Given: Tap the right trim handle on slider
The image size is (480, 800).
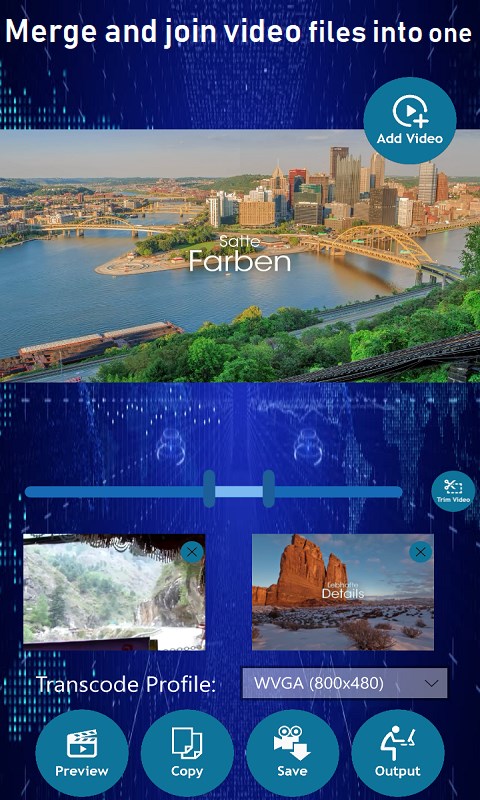Looking at the screenshot, I should (x=269, y=489).
